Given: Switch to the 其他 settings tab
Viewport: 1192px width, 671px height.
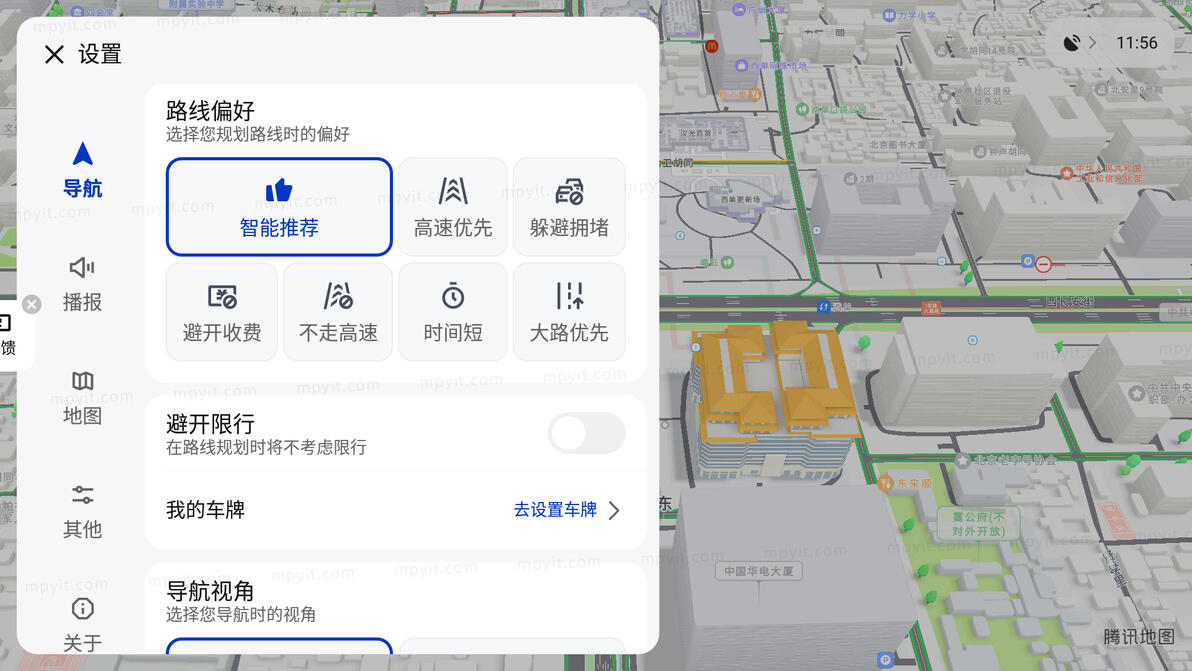Looking at the screenshot, I should coord(82,511).
